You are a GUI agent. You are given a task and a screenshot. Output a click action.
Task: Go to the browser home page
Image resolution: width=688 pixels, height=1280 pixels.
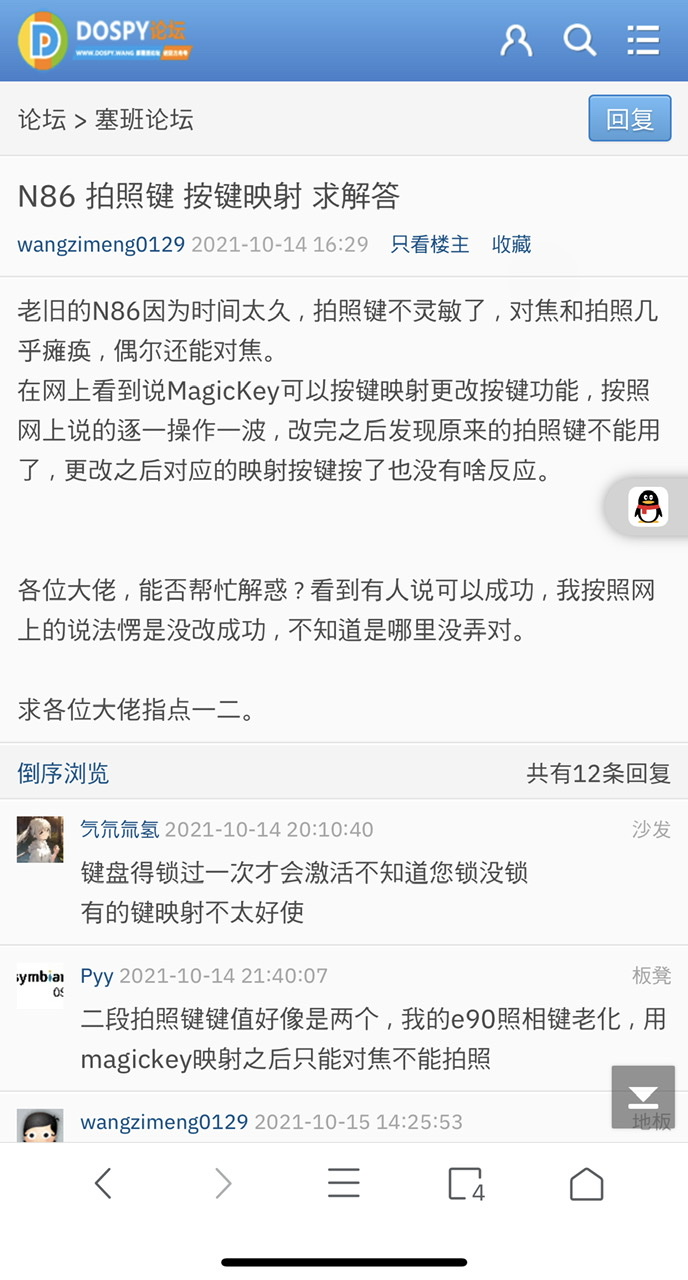(586, 1184)
